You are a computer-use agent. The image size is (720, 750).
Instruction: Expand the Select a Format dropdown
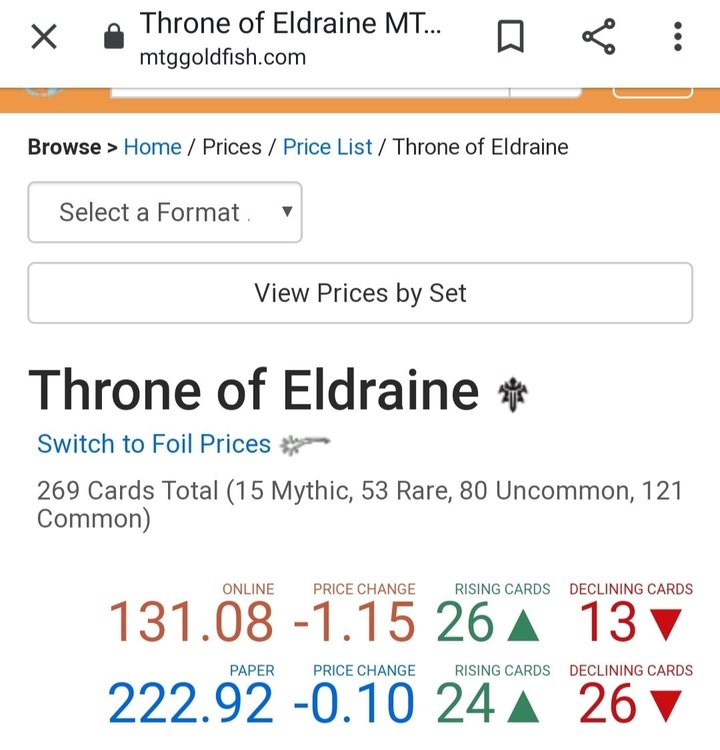click(x=165, y=212)
